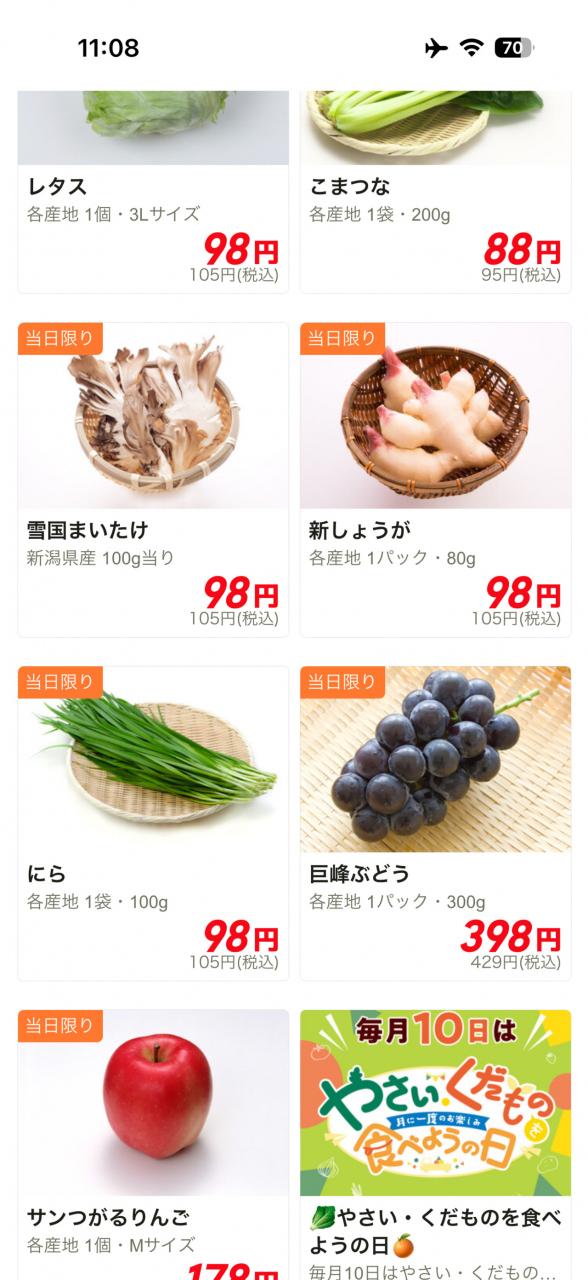Open the やさい・くだものを食べようの日 banner

435,1145
